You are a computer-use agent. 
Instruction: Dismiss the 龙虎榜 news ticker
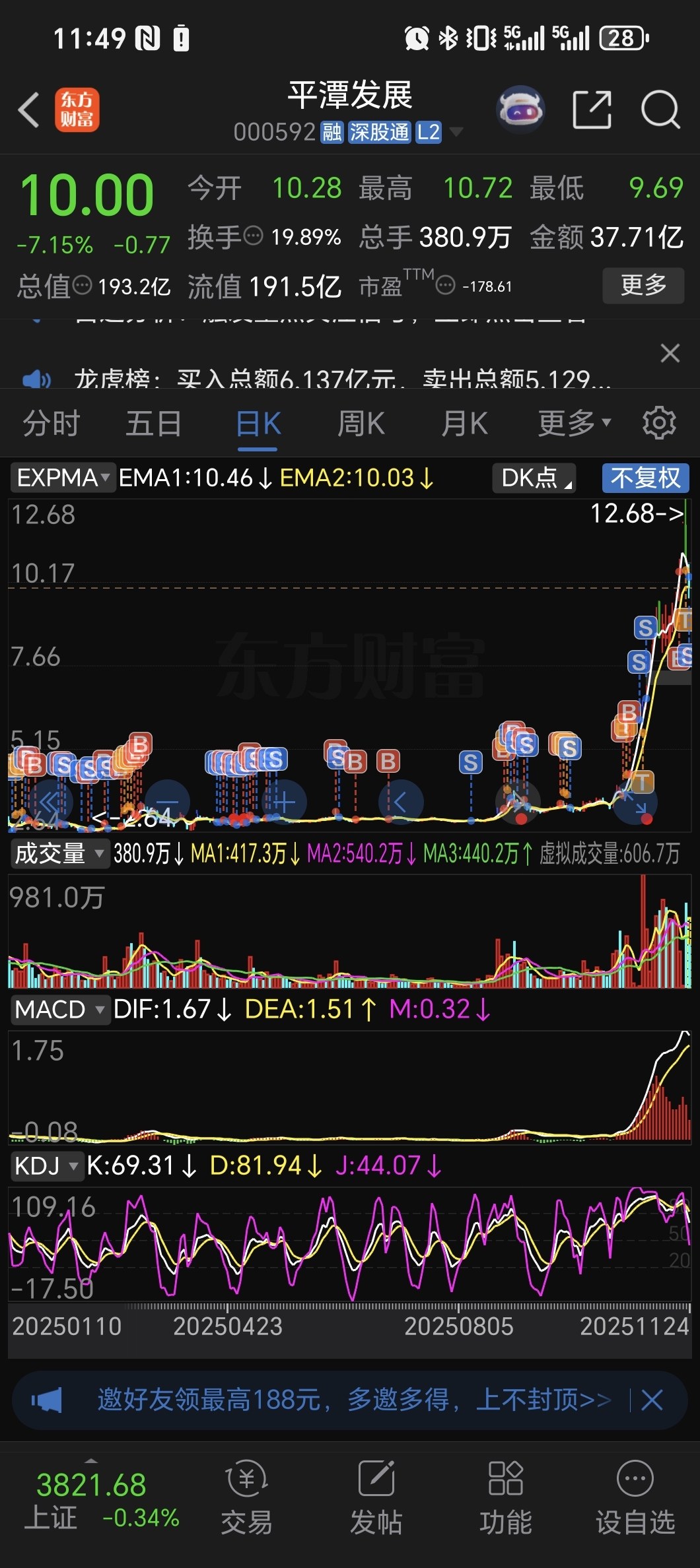670,353
